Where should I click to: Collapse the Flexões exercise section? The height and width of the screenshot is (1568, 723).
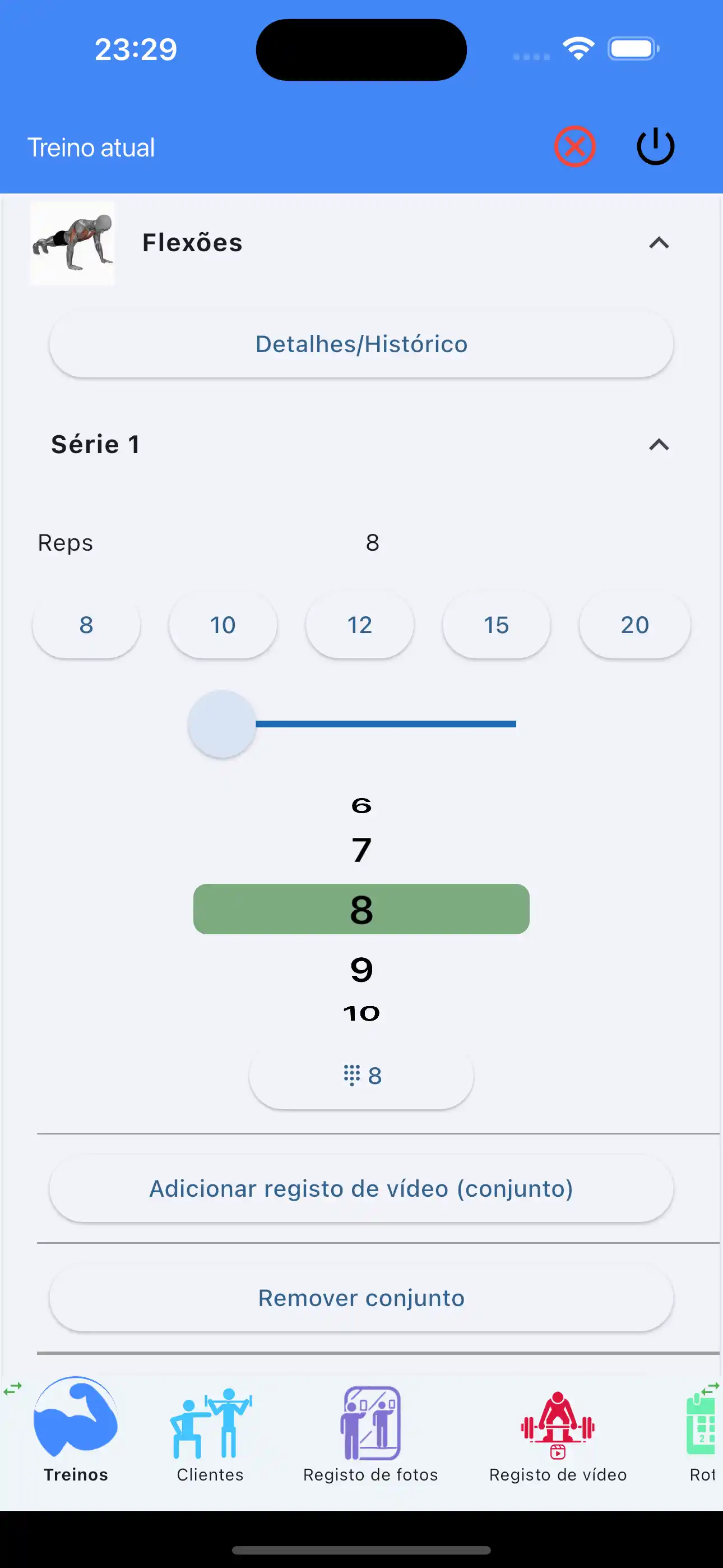(659, 243)
